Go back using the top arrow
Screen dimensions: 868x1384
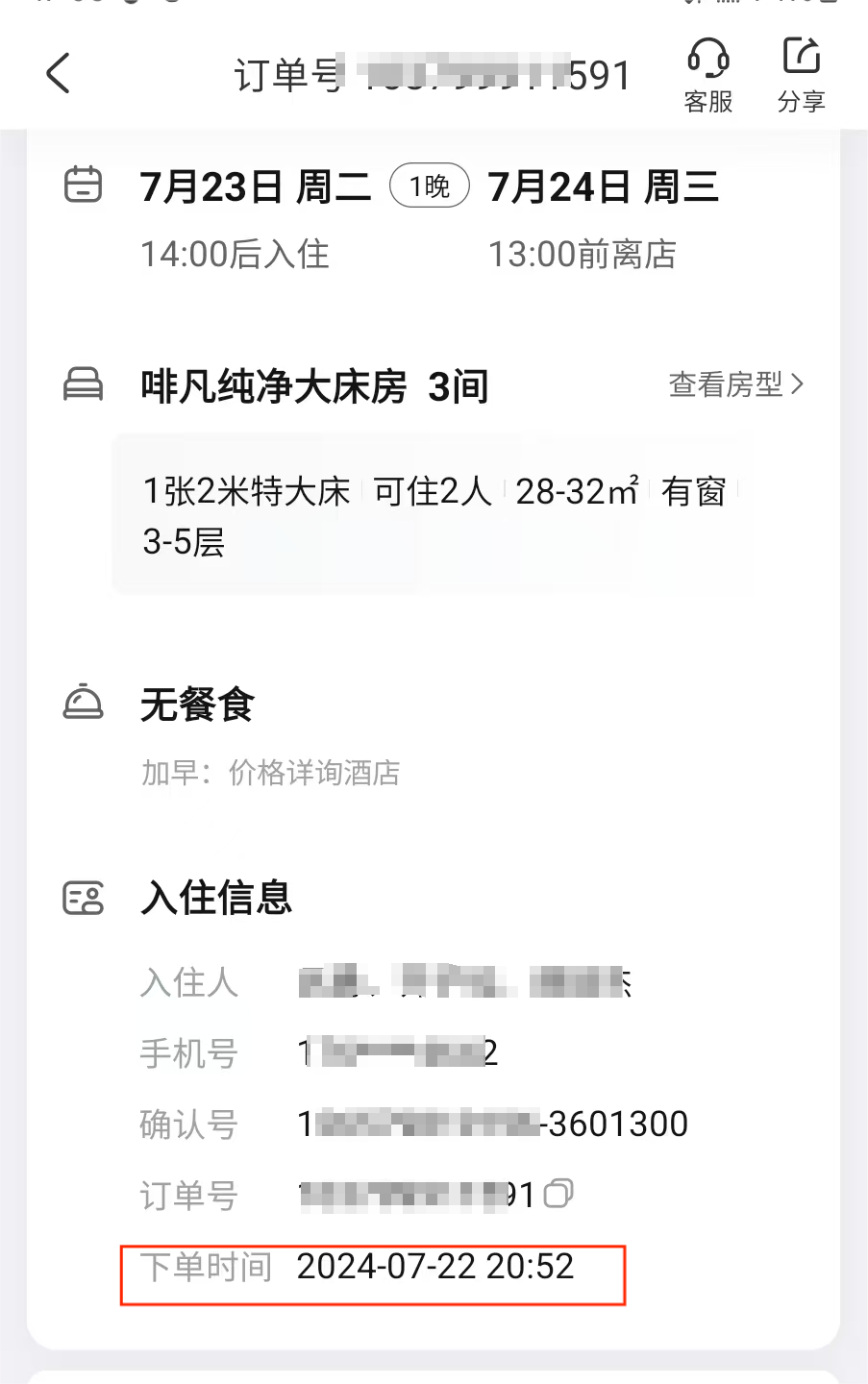pos(59,74)
